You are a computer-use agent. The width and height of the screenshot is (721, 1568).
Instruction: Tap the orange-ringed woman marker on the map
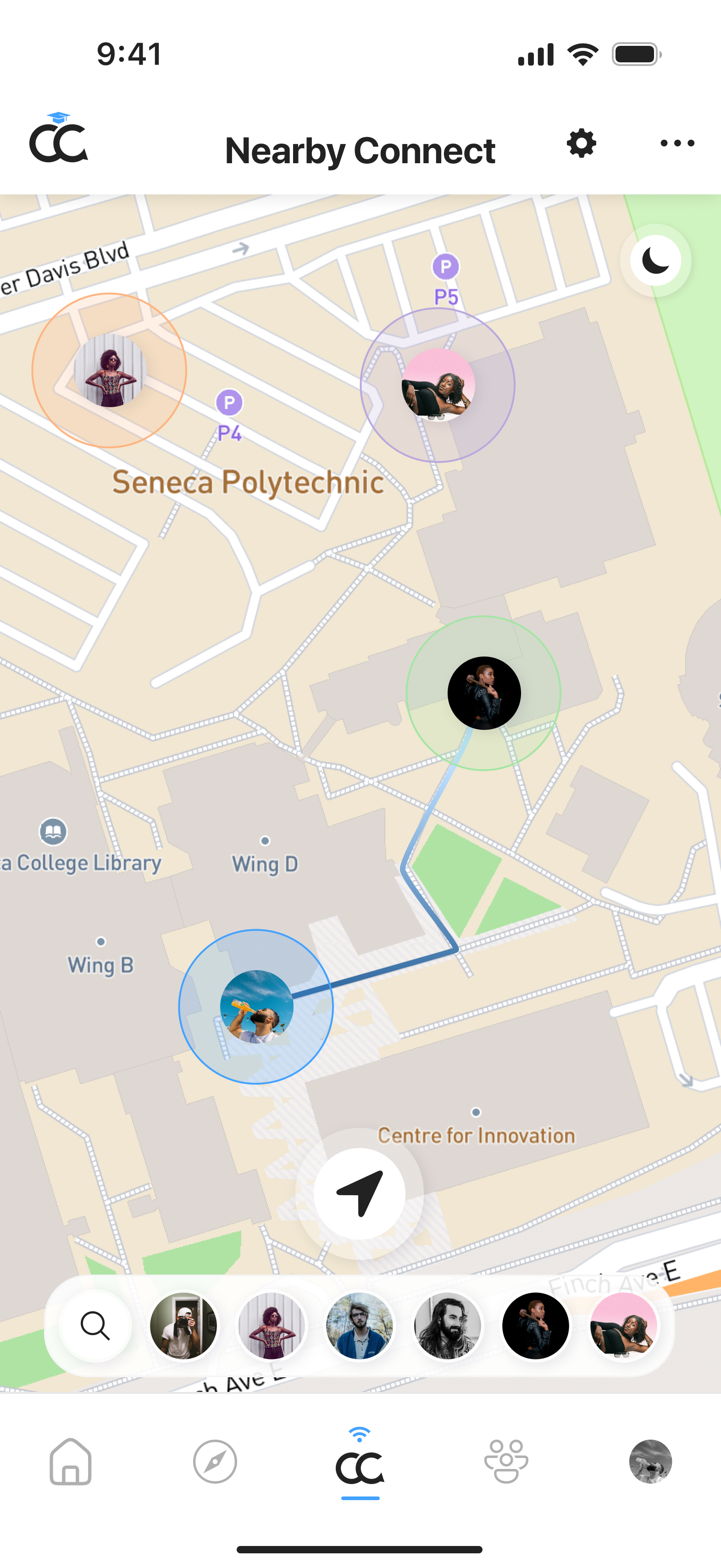110,370
